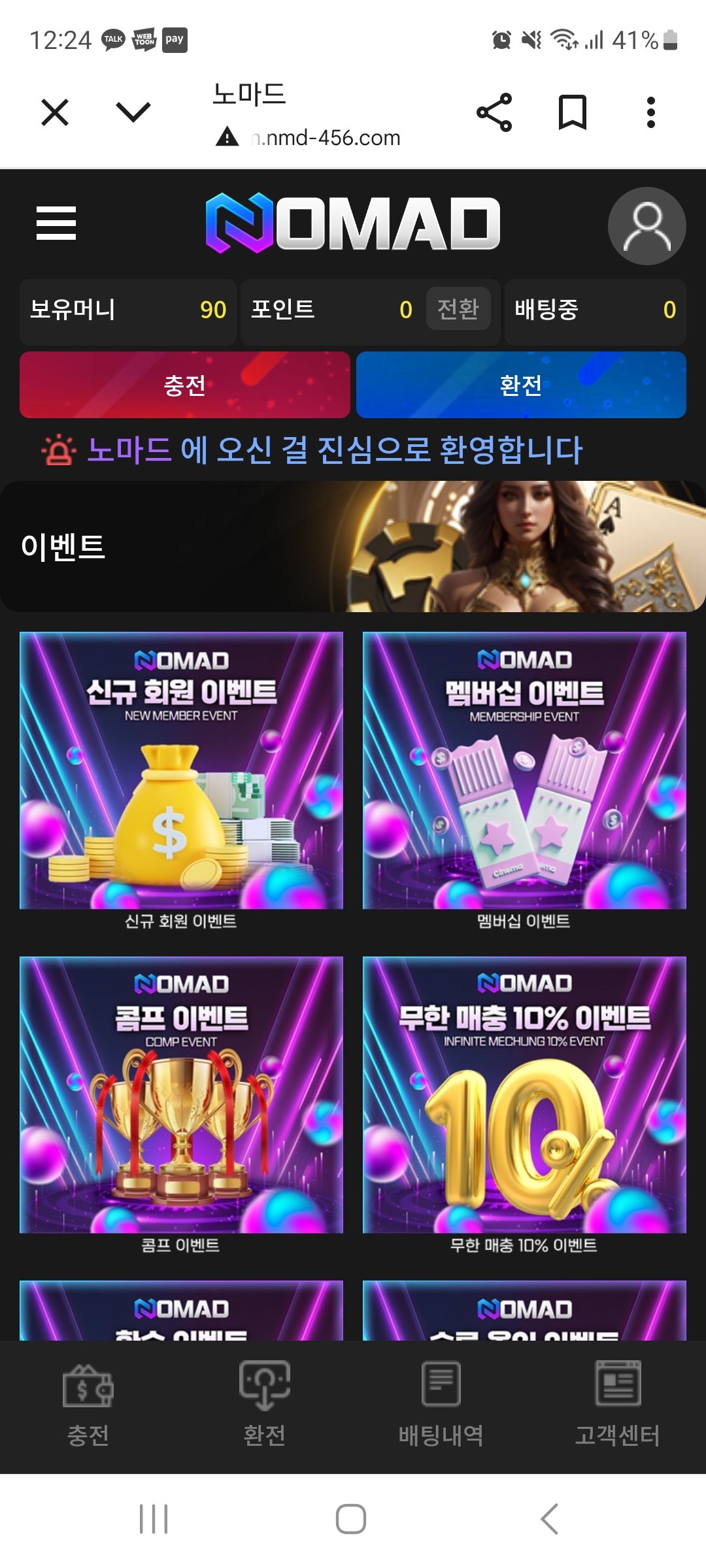Screen dimensions: 706x1568
Task: Tap the blue 환전 button
Action: (x=521, y=385)
